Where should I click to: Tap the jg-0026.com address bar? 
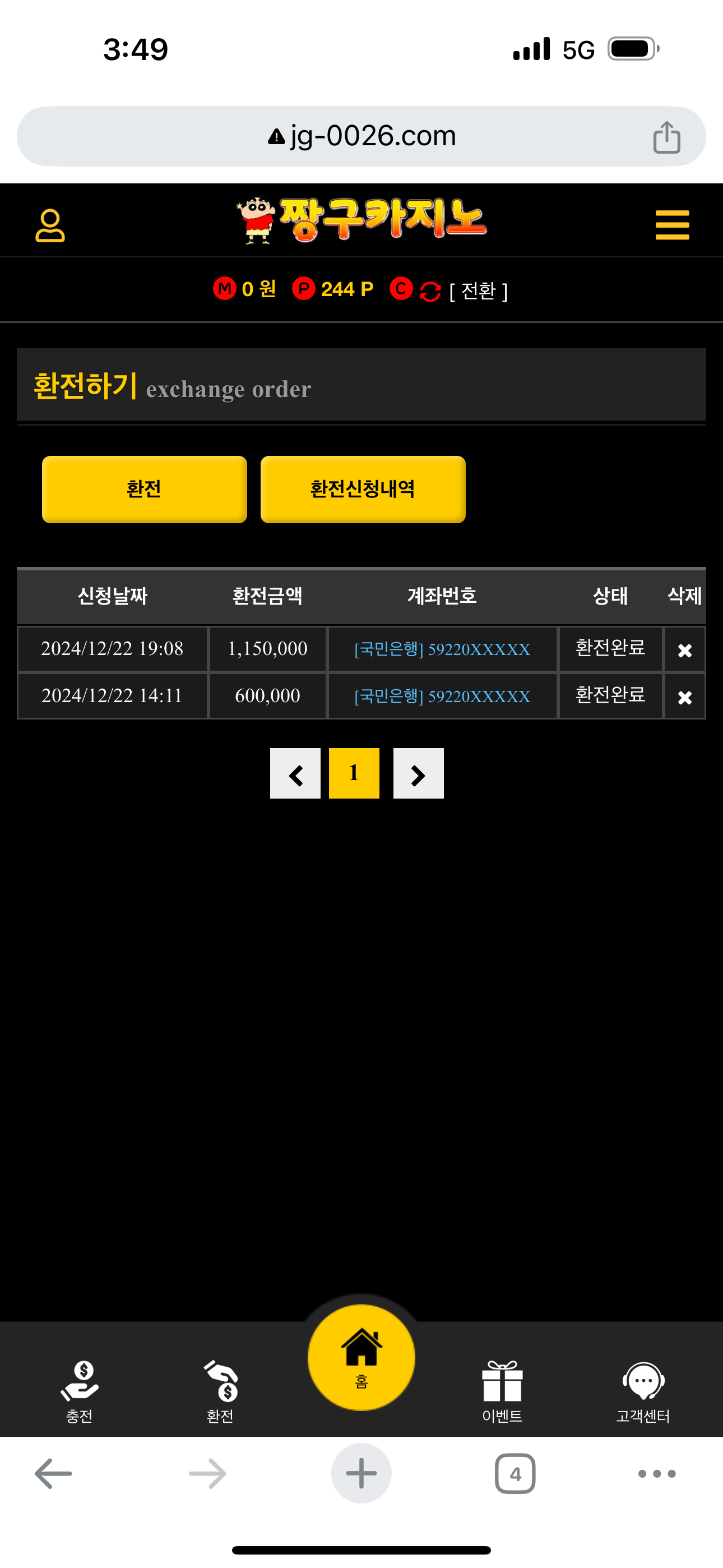click(x=361, y=136)
